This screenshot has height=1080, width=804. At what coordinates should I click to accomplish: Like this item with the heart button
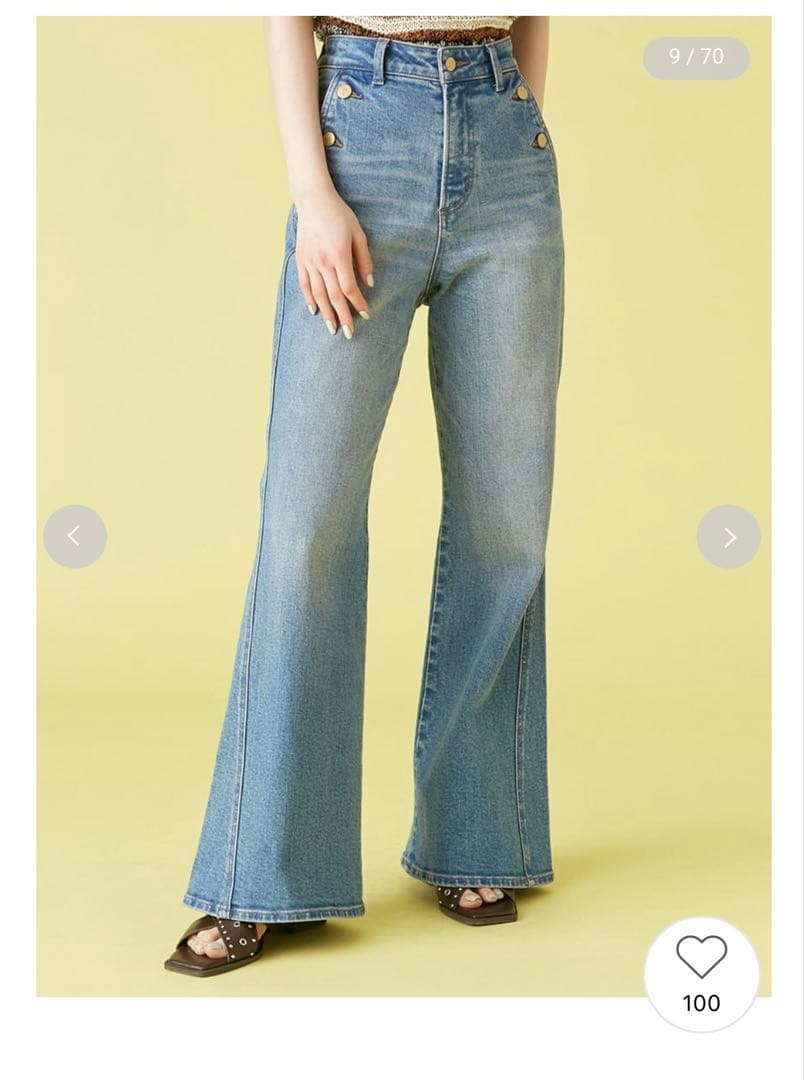tap(701, 960)
